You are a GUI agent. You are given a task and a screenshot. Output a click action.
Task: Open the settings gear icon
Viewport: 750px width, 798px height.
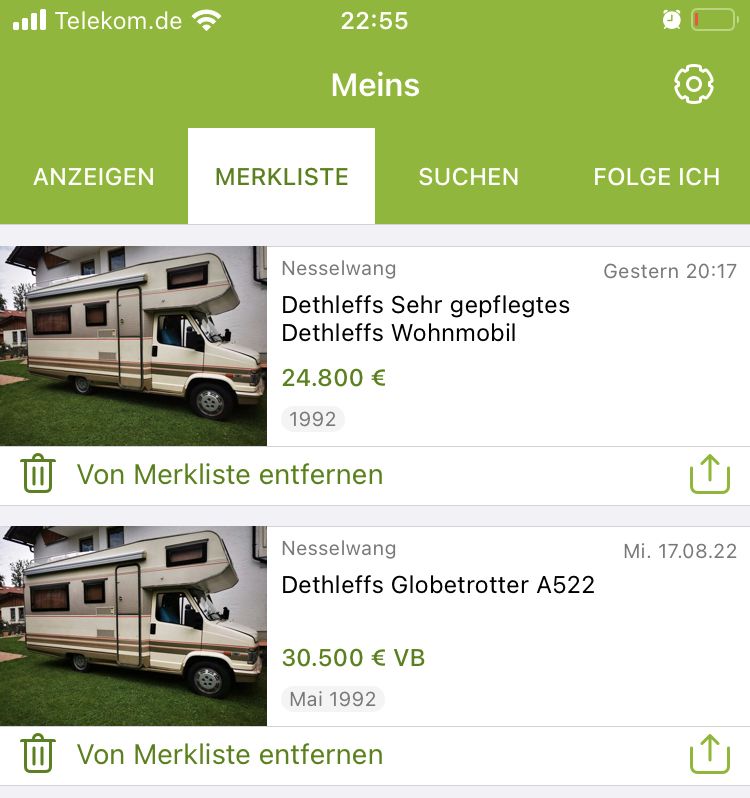tap(693, 85)
